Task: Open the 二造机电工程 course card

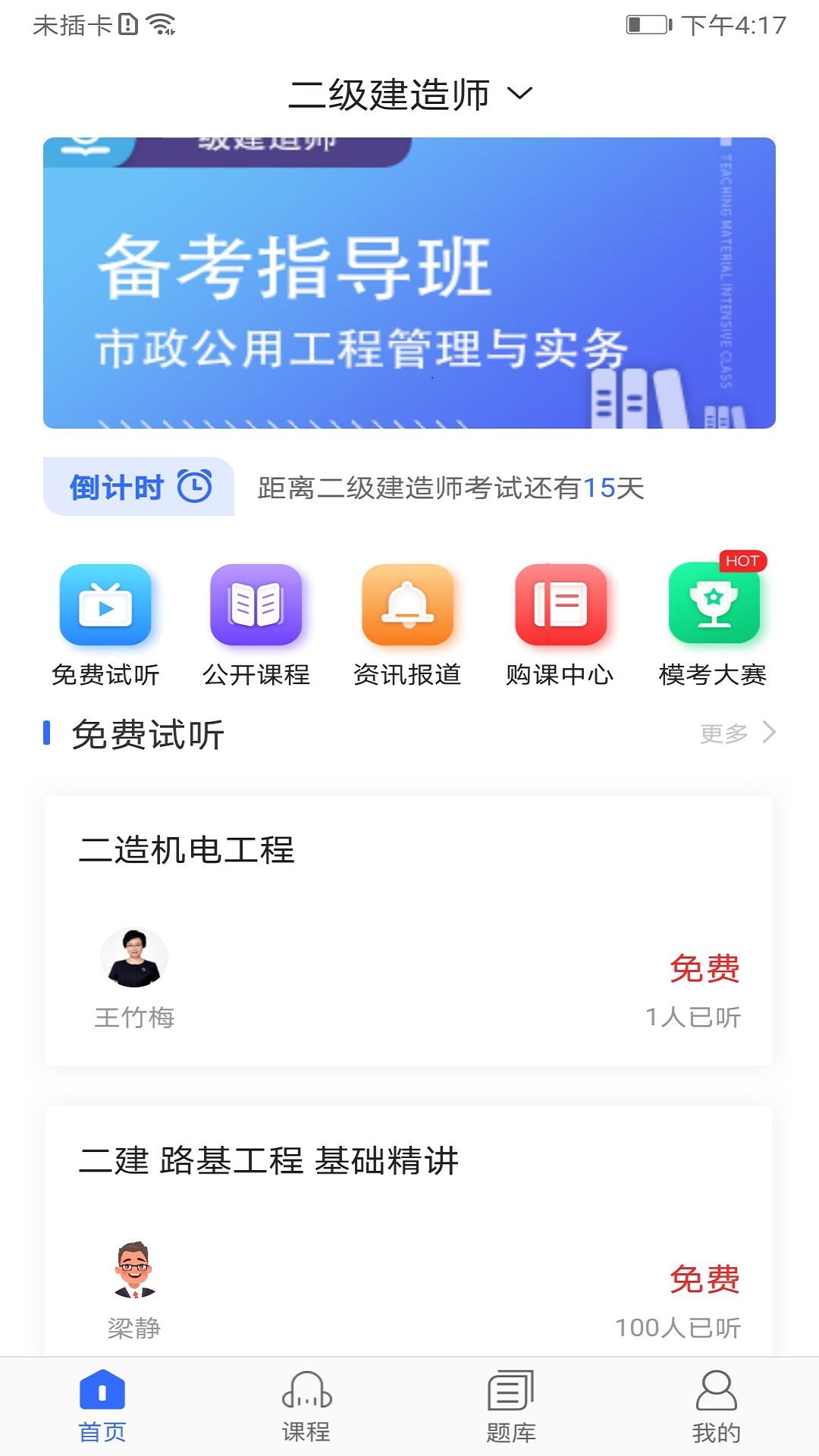Action: click(x=409, y=930)
